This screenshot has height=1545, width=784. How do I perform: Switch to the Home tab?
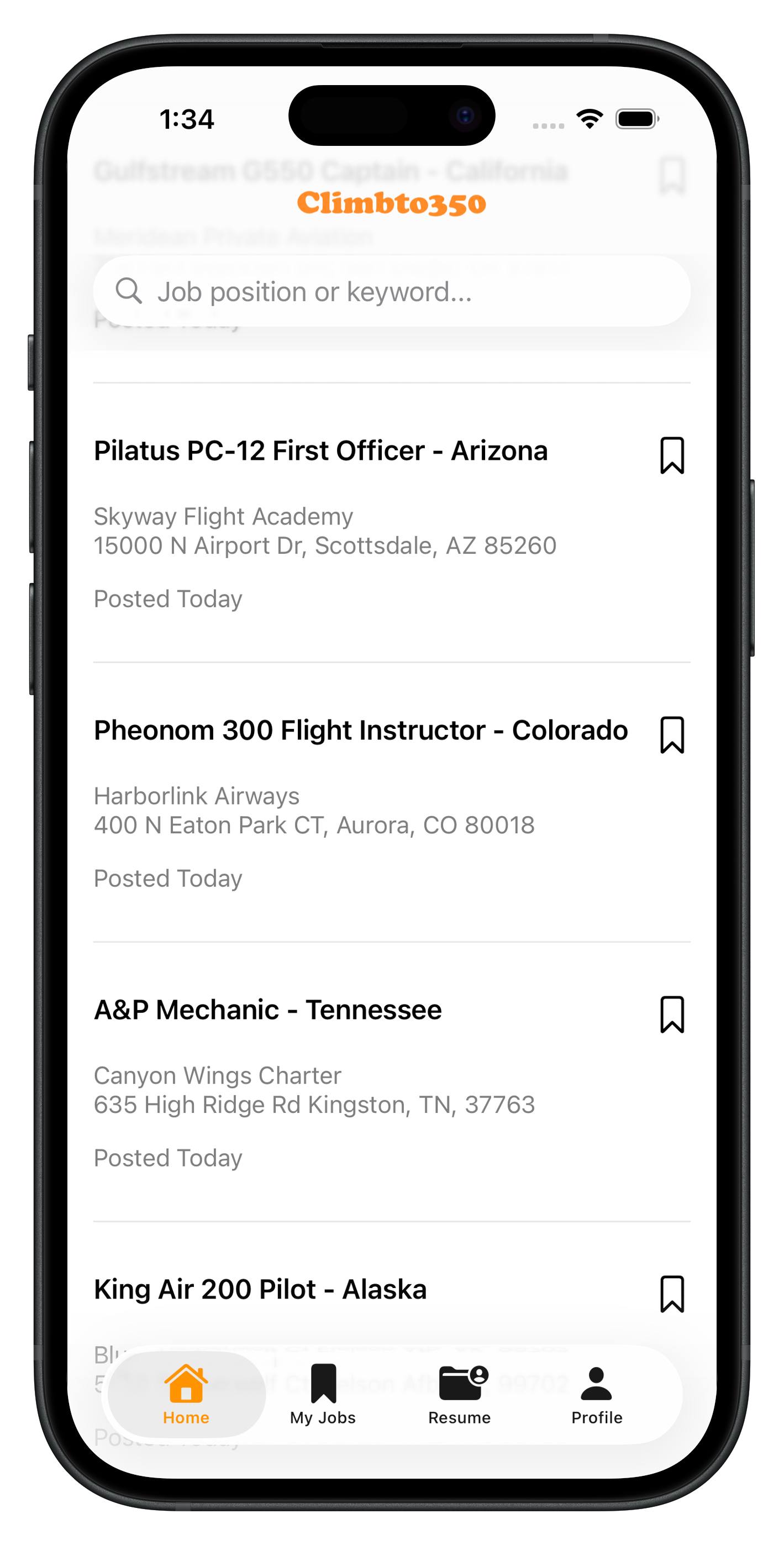click(x=187, y=1395)
